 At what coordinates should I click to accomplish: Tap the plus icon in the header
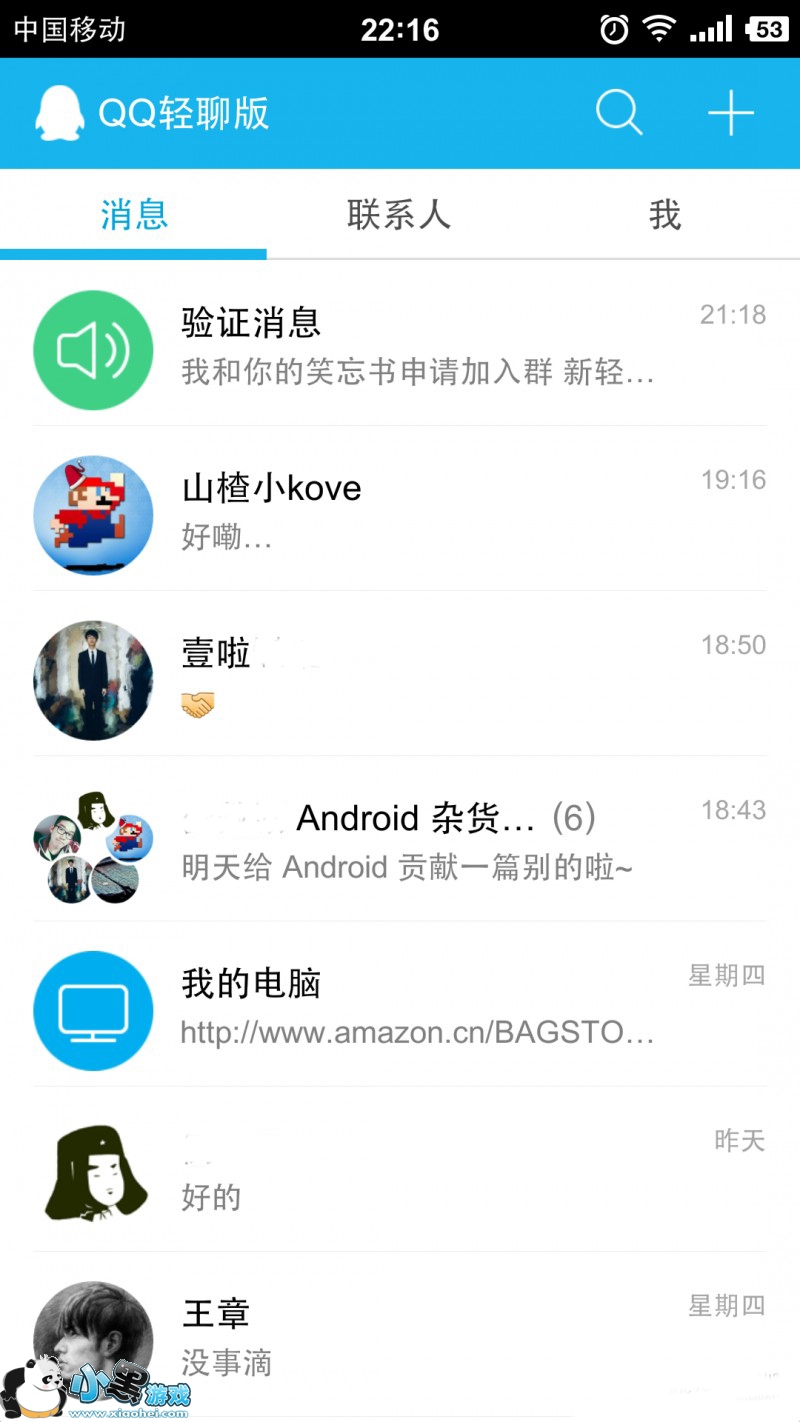tap(730, 112)
